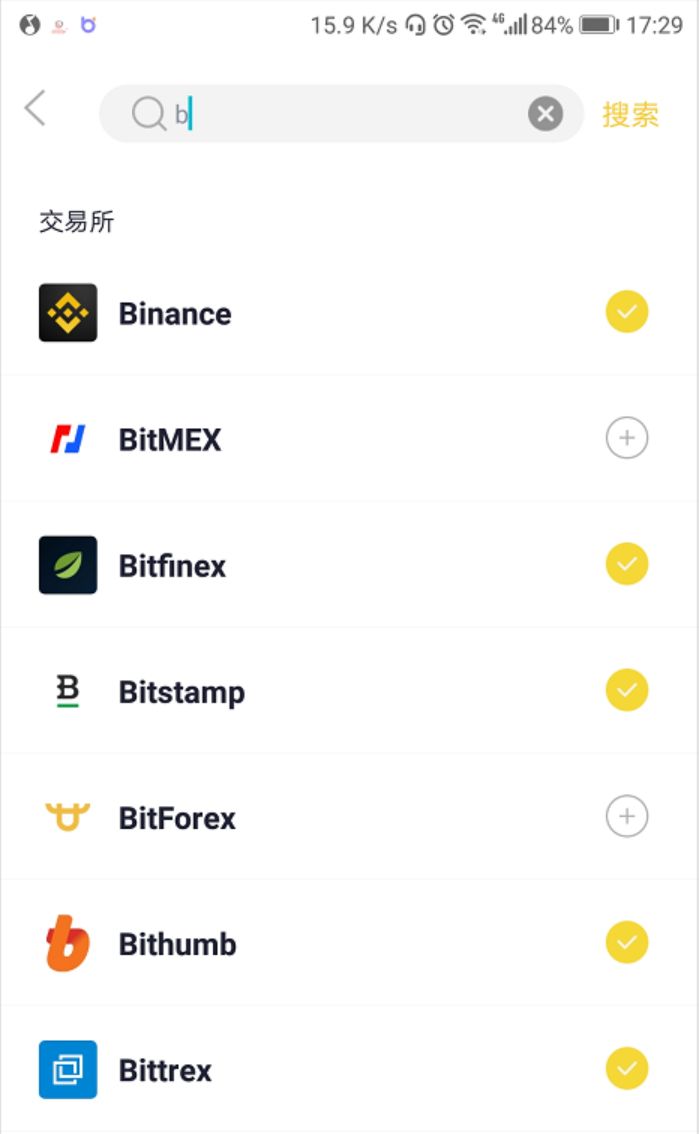Uncheck the Binance exchange
Image resolution: width=699 pixels, height=1134 pixels.
[x=627, y=313]
